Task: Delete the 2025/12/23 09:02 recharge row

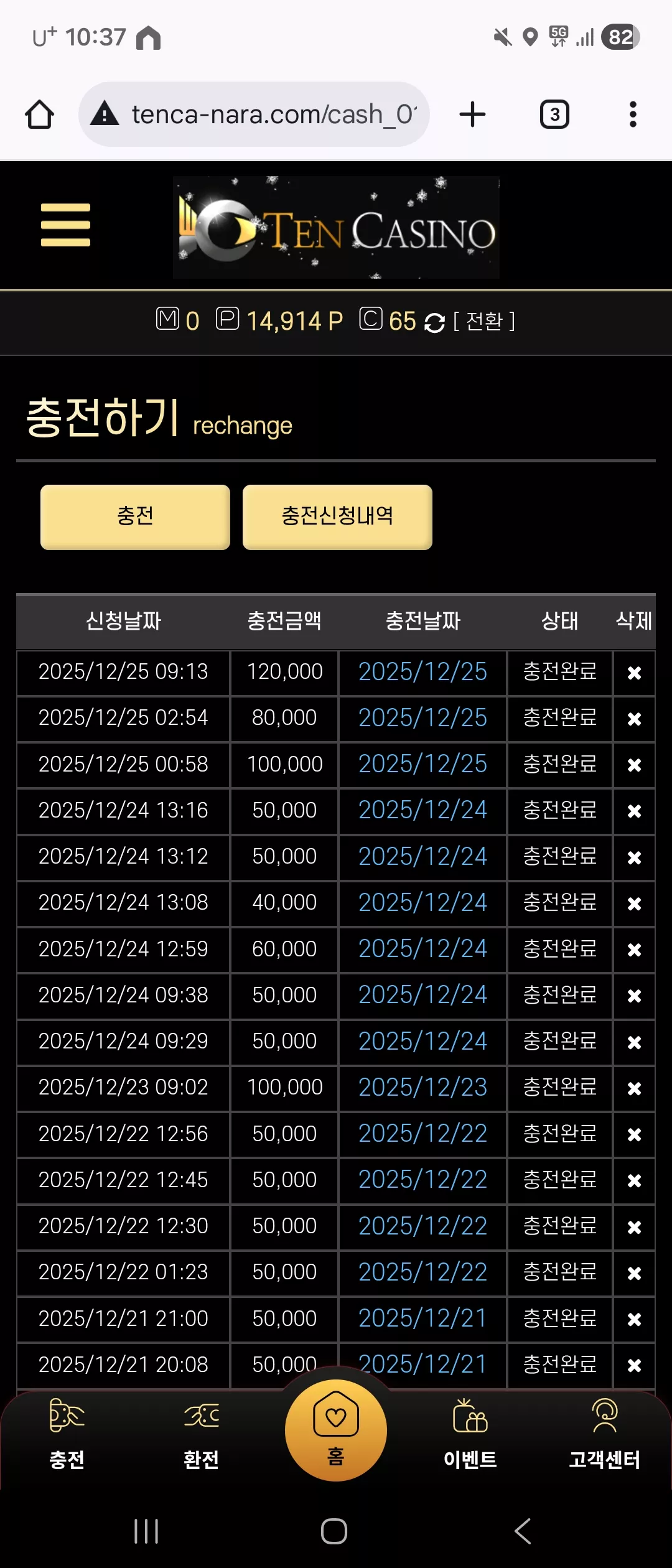Action: (634, 1088)
